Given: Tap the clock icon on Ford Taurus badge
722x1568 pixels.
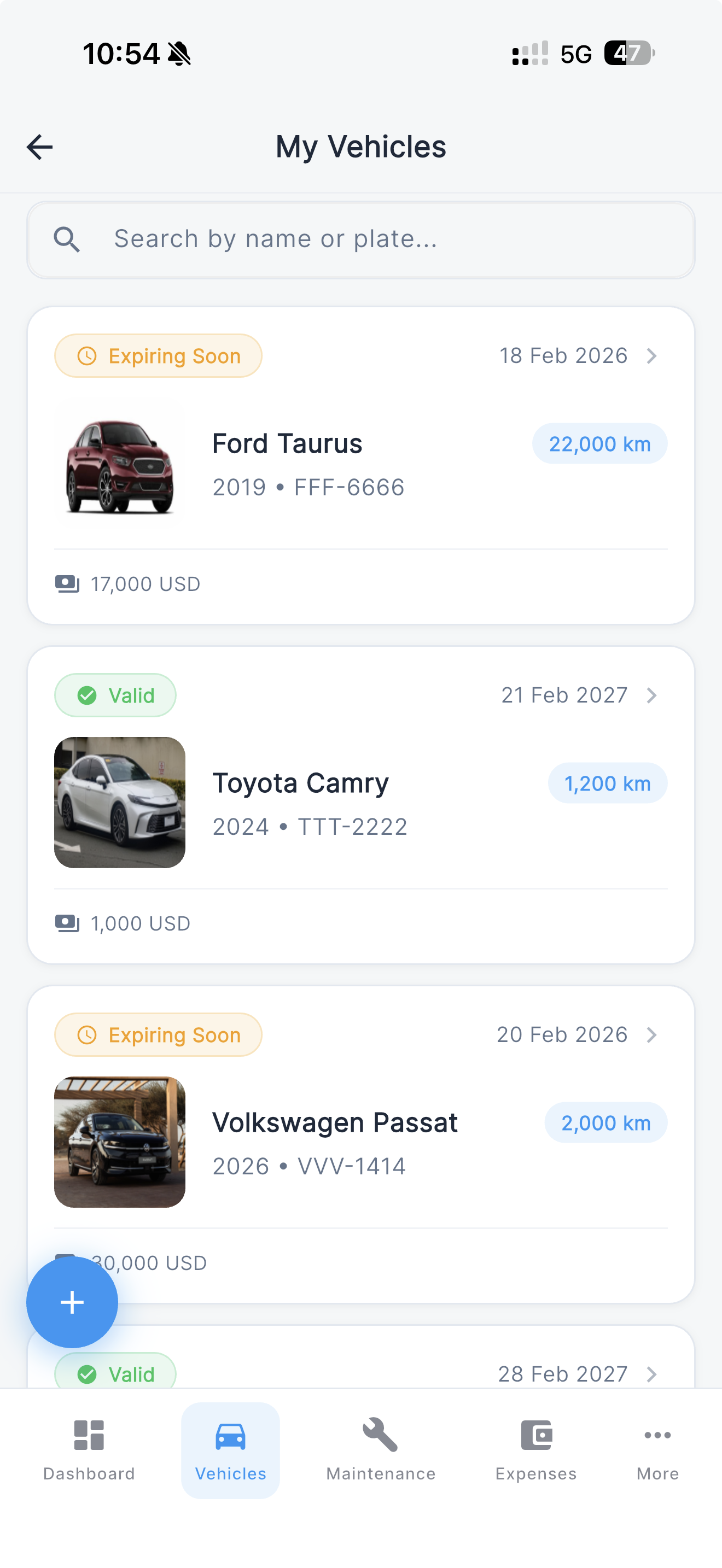Looking at the screenshot, I should (86, 355).
